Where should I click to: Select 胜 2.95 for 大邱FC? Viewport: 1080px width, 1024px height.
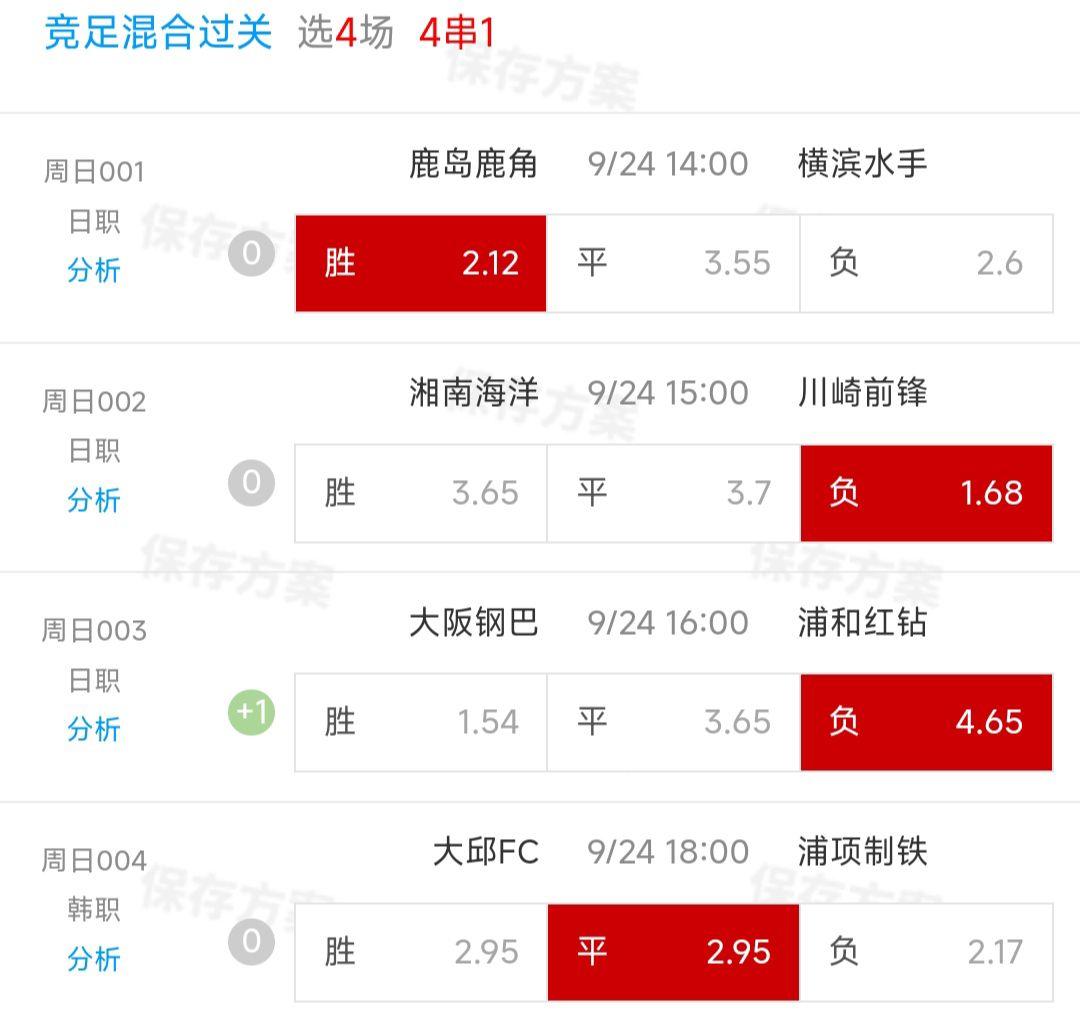tap(421, 952)
